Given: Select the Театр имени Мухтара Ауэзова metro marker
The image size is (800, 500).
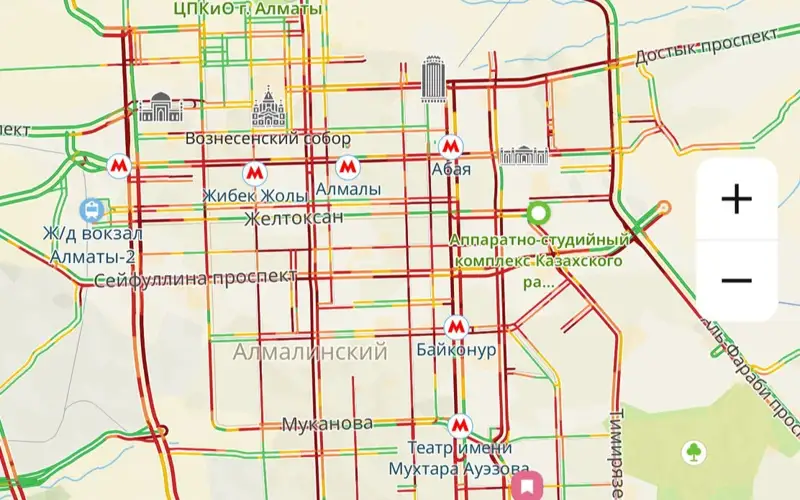Looking at the screenshot, I should pos(460,424).
